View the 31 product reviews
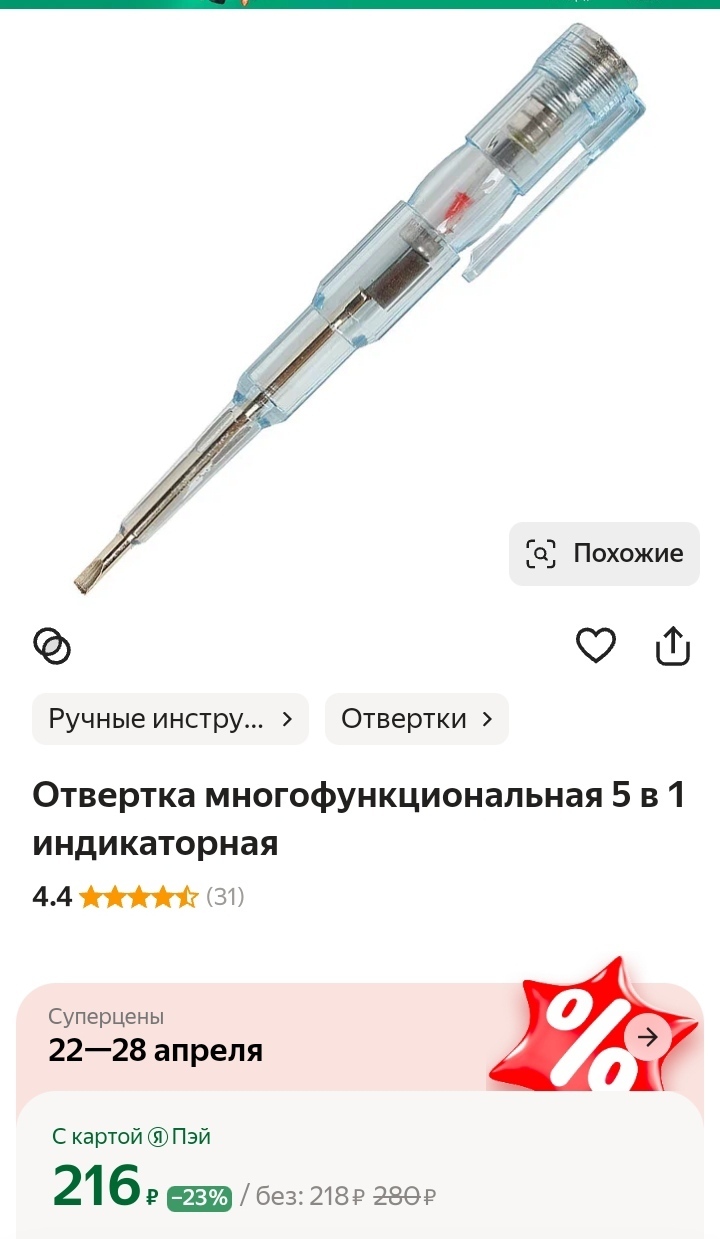The image size is (720, 1239). 225,896
